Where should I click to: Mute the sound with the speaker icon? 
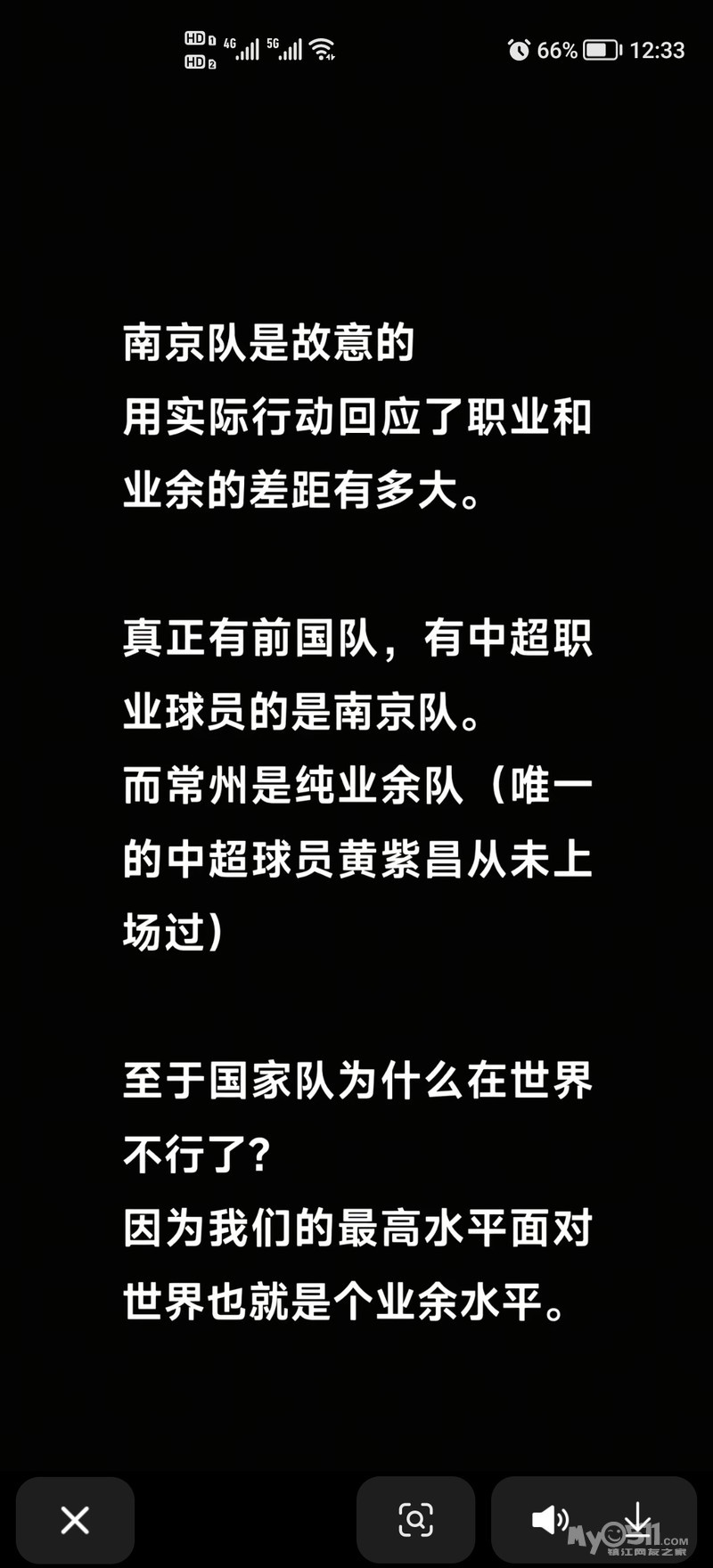click(550, 1519)
